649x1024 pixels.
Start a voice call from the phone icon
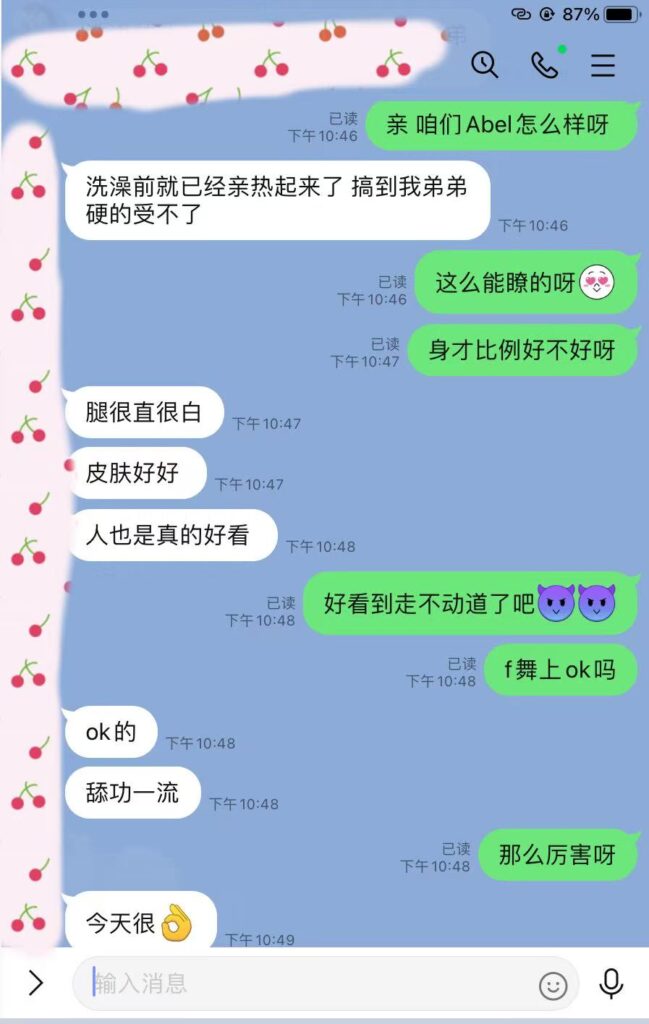click(544, 65)
